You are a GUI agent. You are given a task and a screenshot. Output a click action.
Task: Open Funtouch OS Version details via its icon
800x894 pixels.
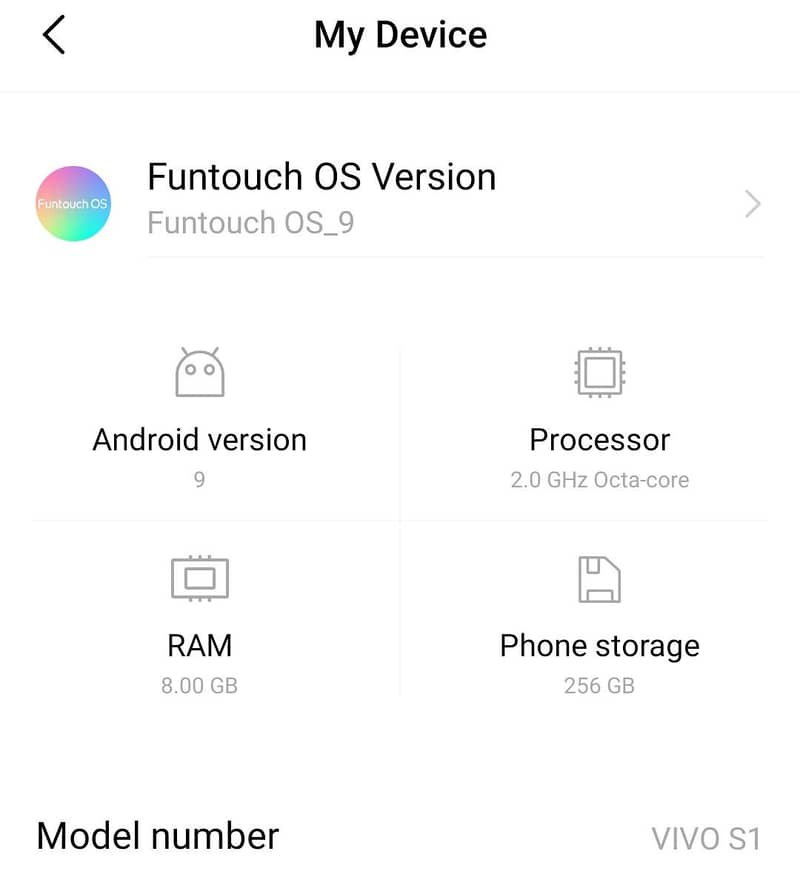coord(73,204)
